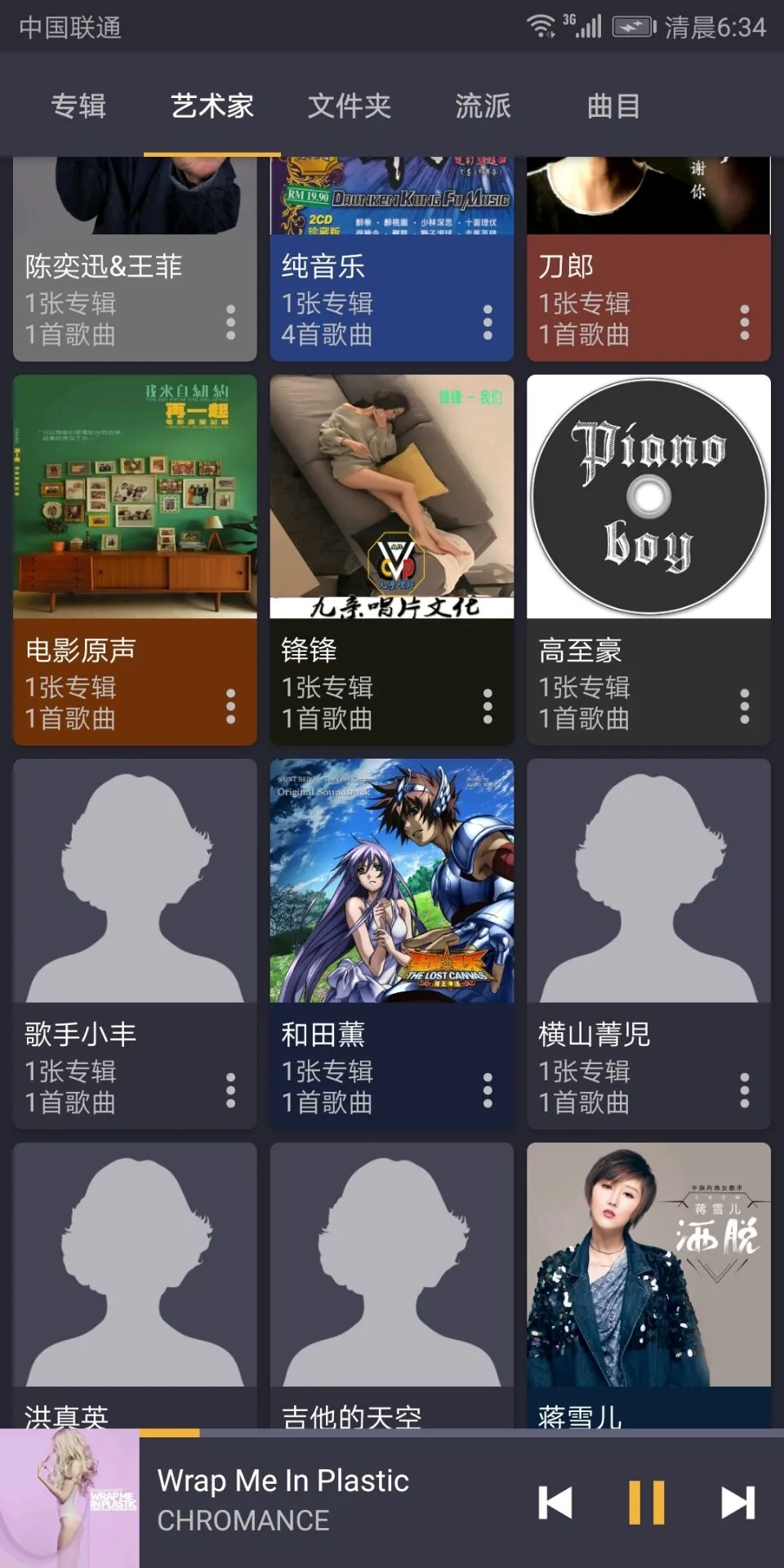Open options menu for 刀郎
This screenshot has height=1568, width=784.
(x=744, y=323)
